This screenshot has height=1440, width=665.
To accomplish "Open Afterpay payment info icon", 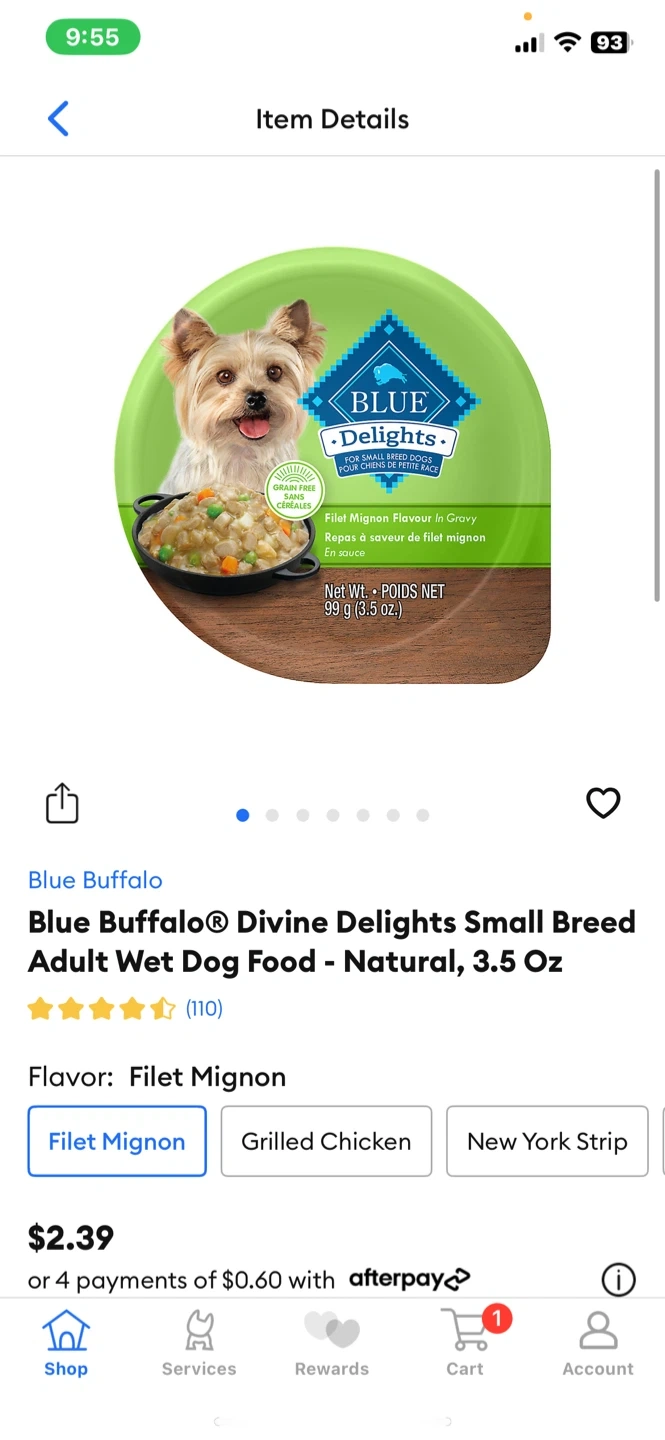I will click(x=618, y=1279).
